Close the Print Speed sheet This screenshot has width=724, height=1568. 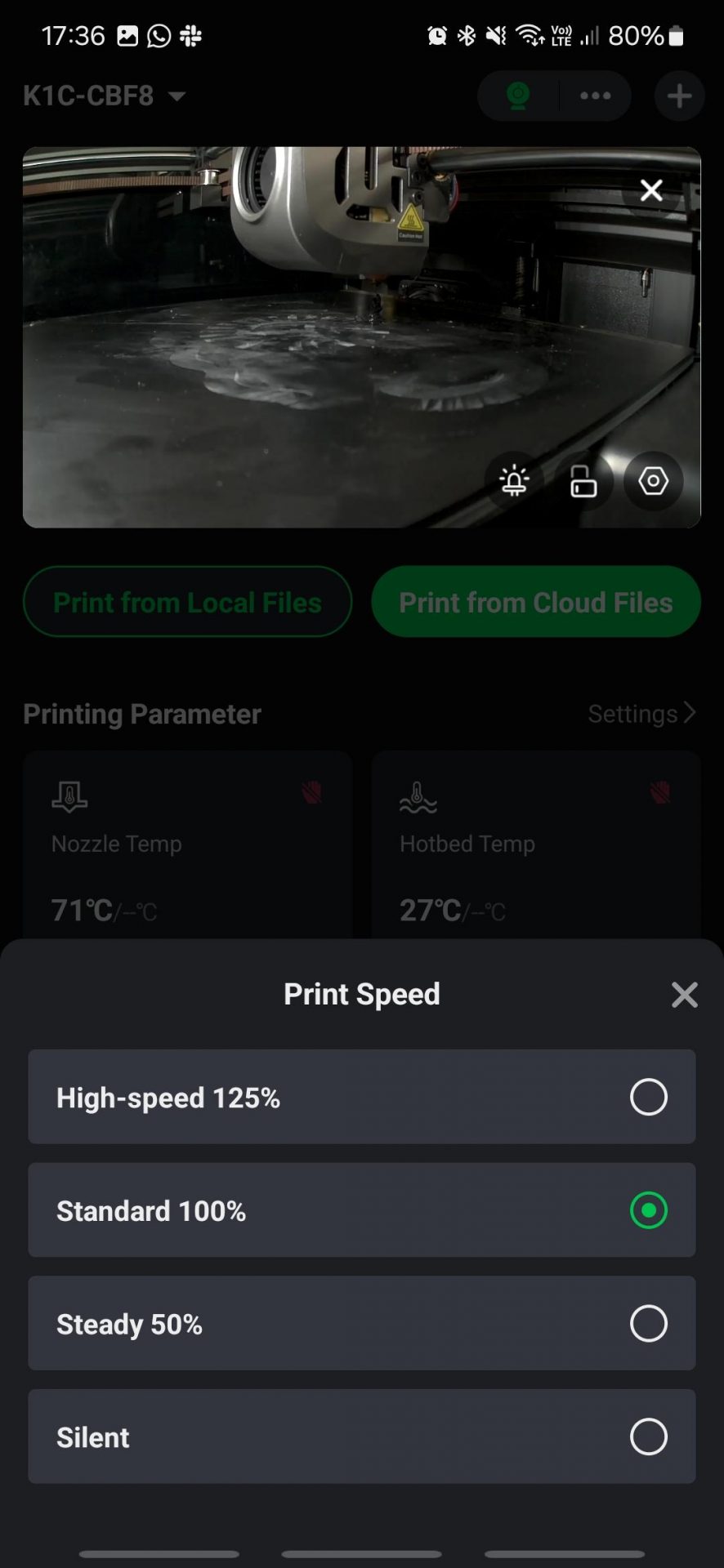coord(684,995)
